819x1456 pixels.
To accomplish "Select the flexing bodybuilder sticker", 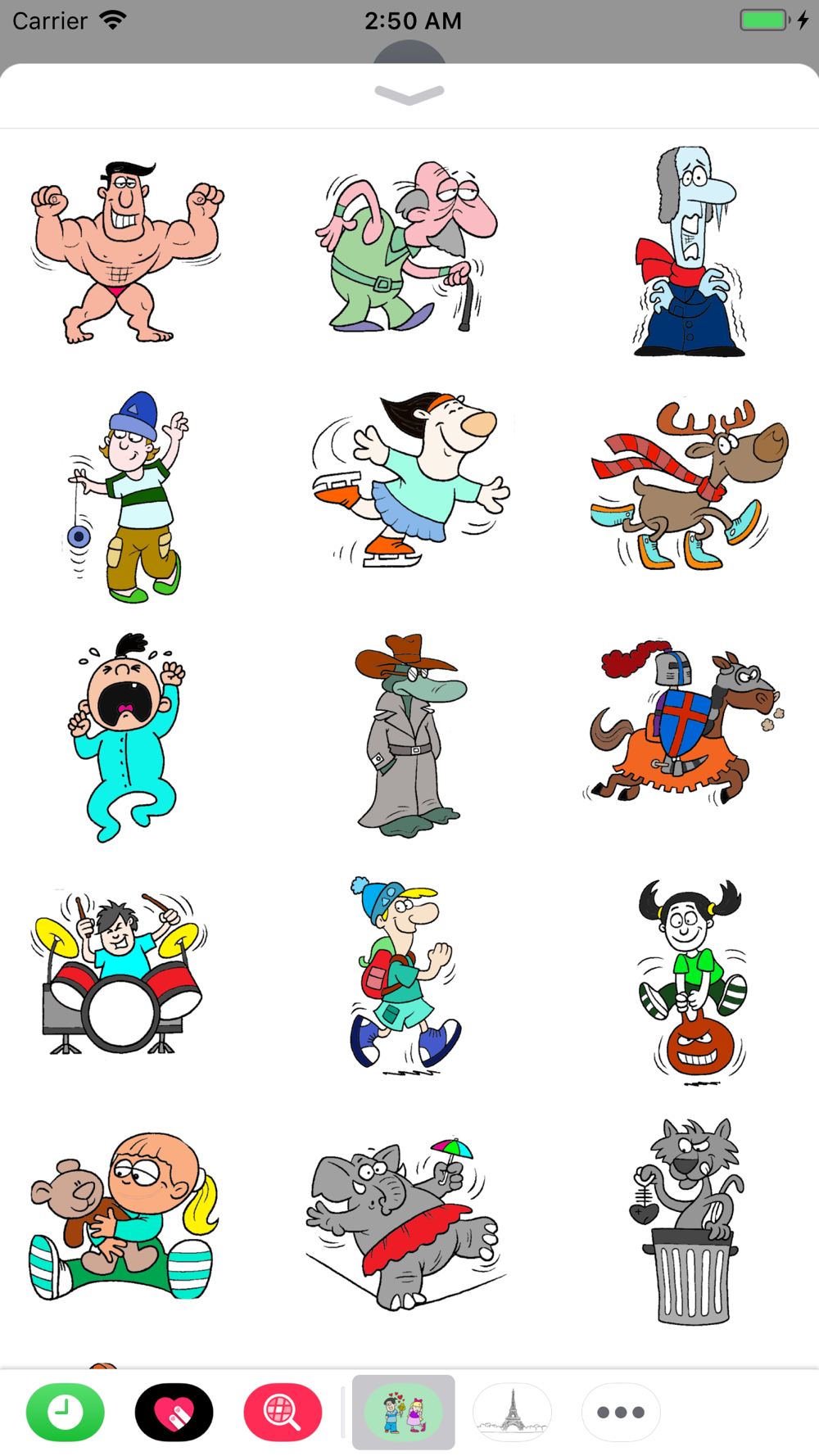I will coord(127,251).
